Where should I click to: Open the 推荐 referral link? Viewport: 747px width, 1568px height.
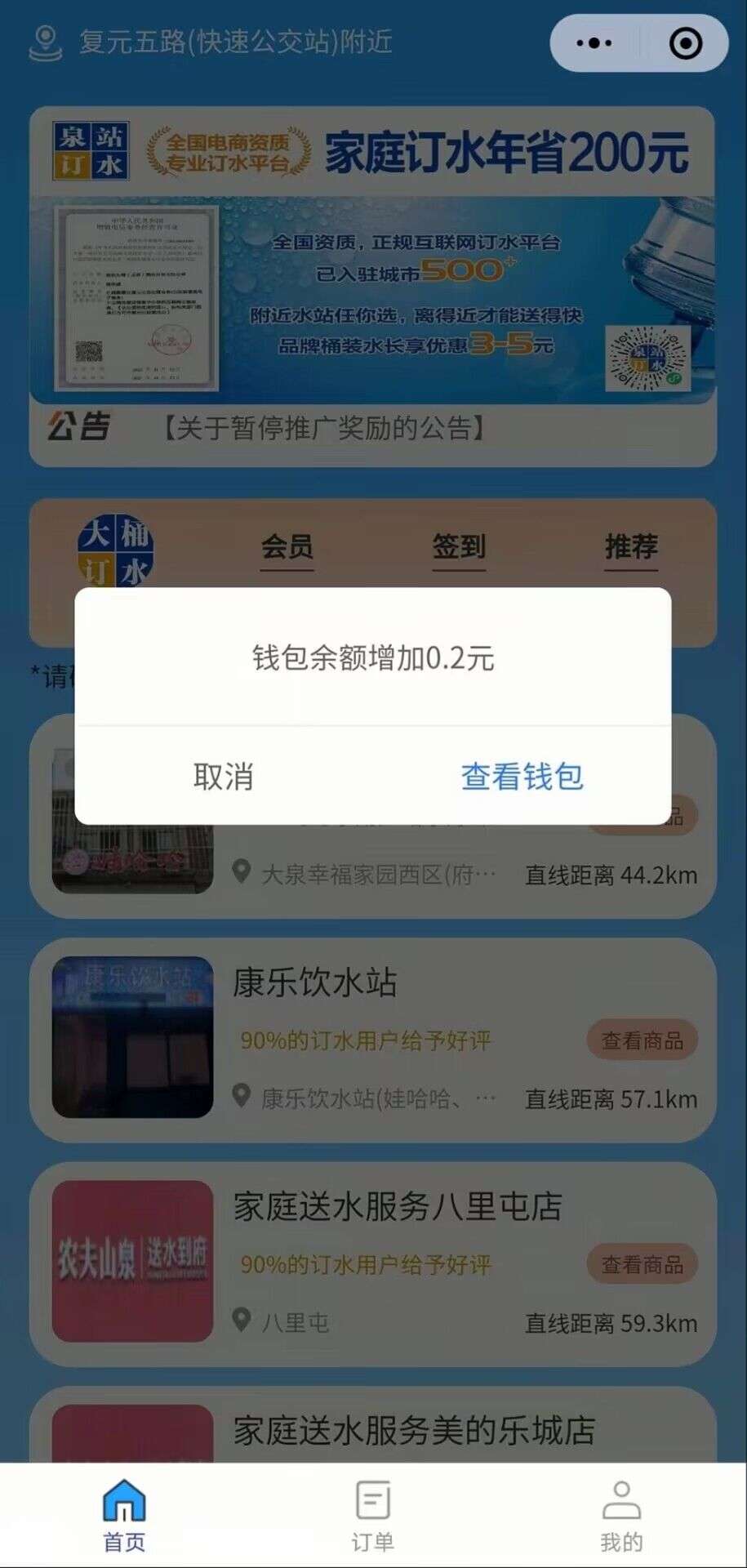point(631,546)
